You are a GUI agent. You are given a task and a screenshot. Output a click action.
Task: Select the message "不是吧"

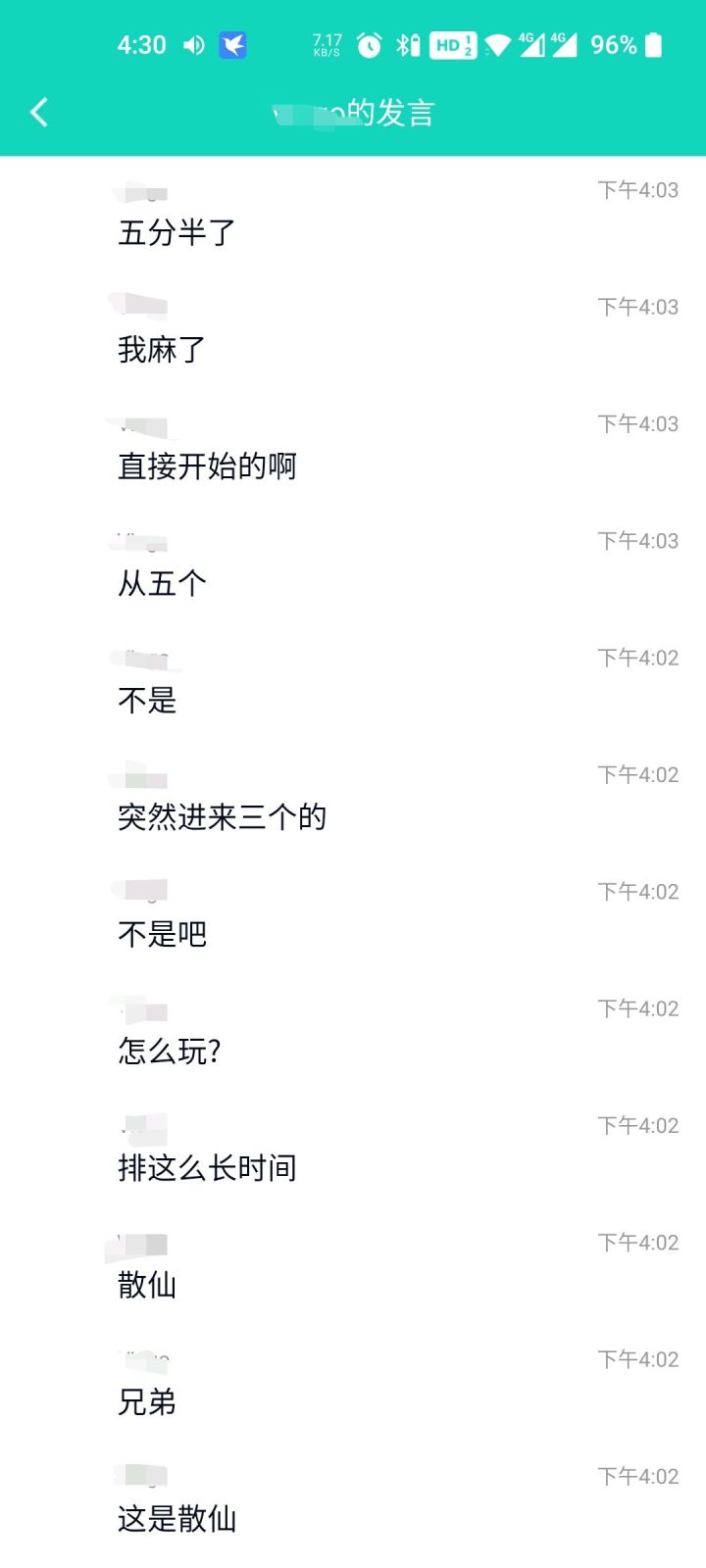pos(162,935)
